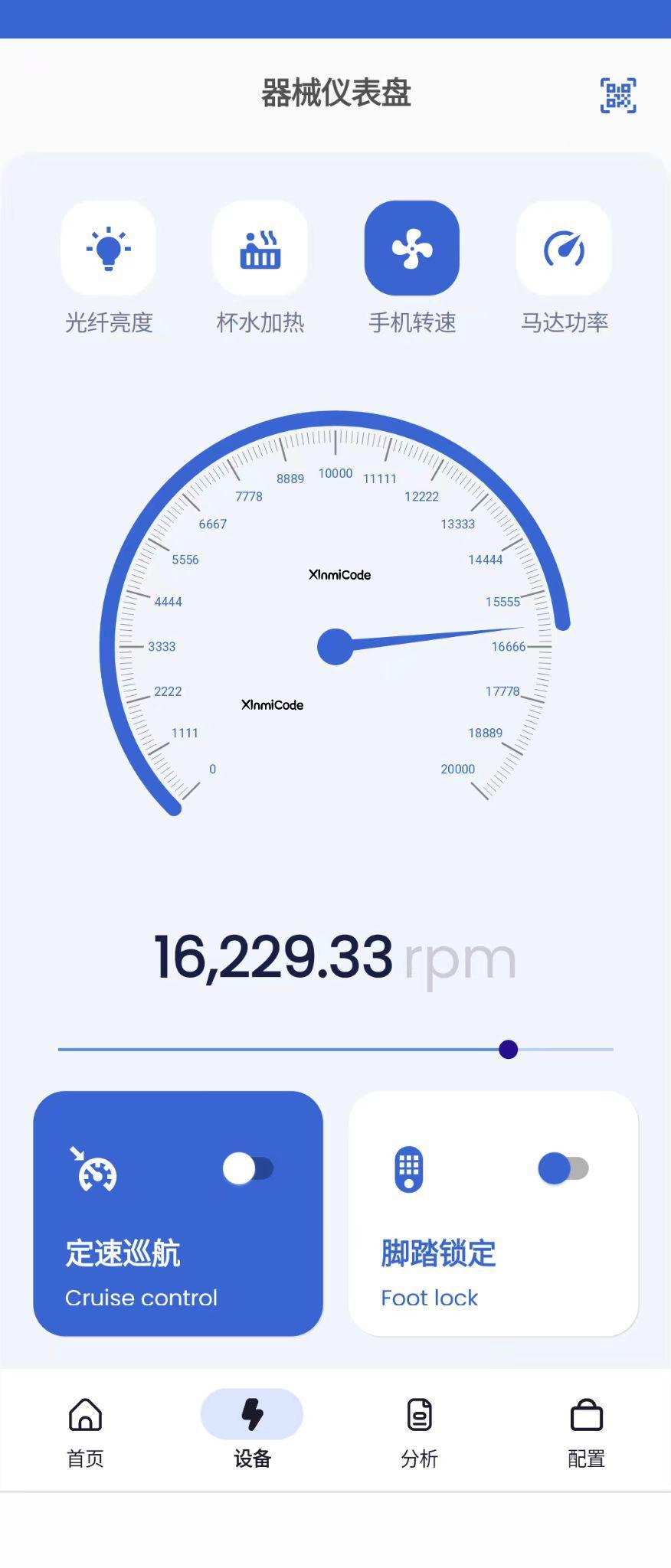
Task: Select the 光纤亮度 mode
Action: [108, 249]
